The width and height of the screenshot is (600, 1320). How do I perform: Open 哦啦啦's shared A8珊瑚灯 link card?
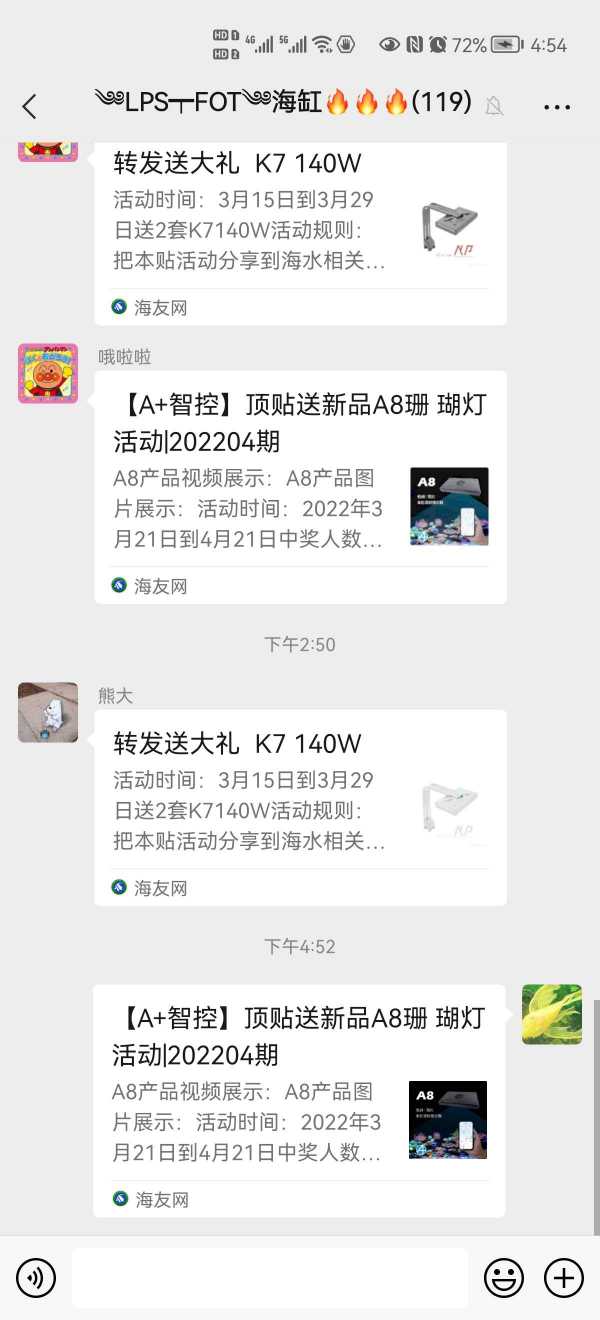pos(300,486)
